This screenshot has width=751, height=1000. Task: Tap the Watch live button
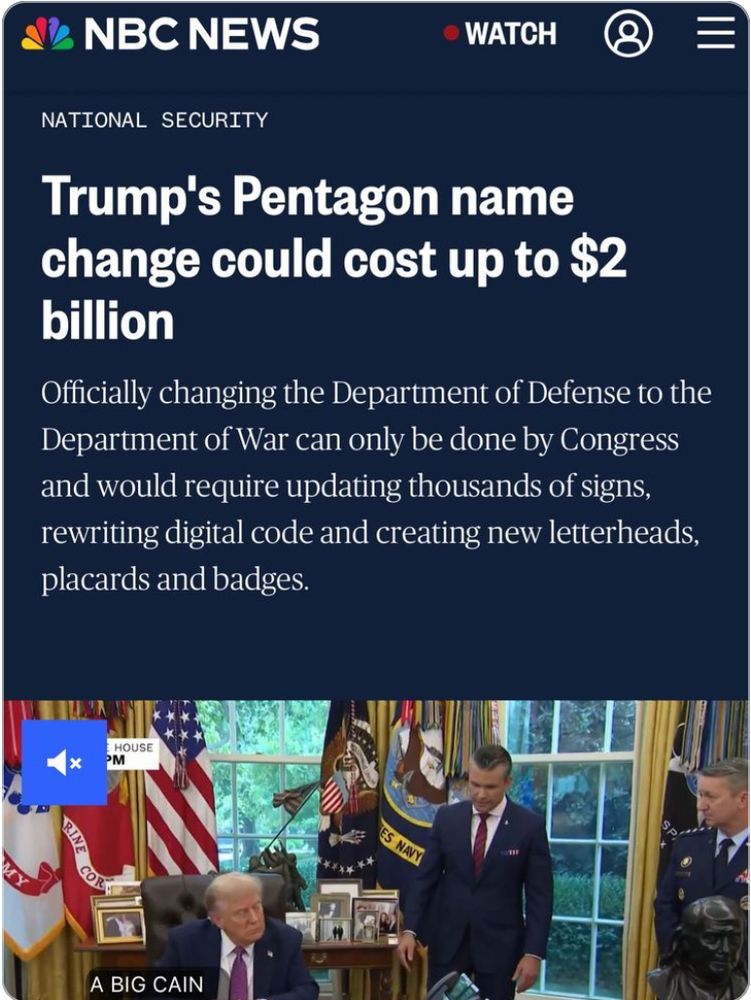[500, 34]
